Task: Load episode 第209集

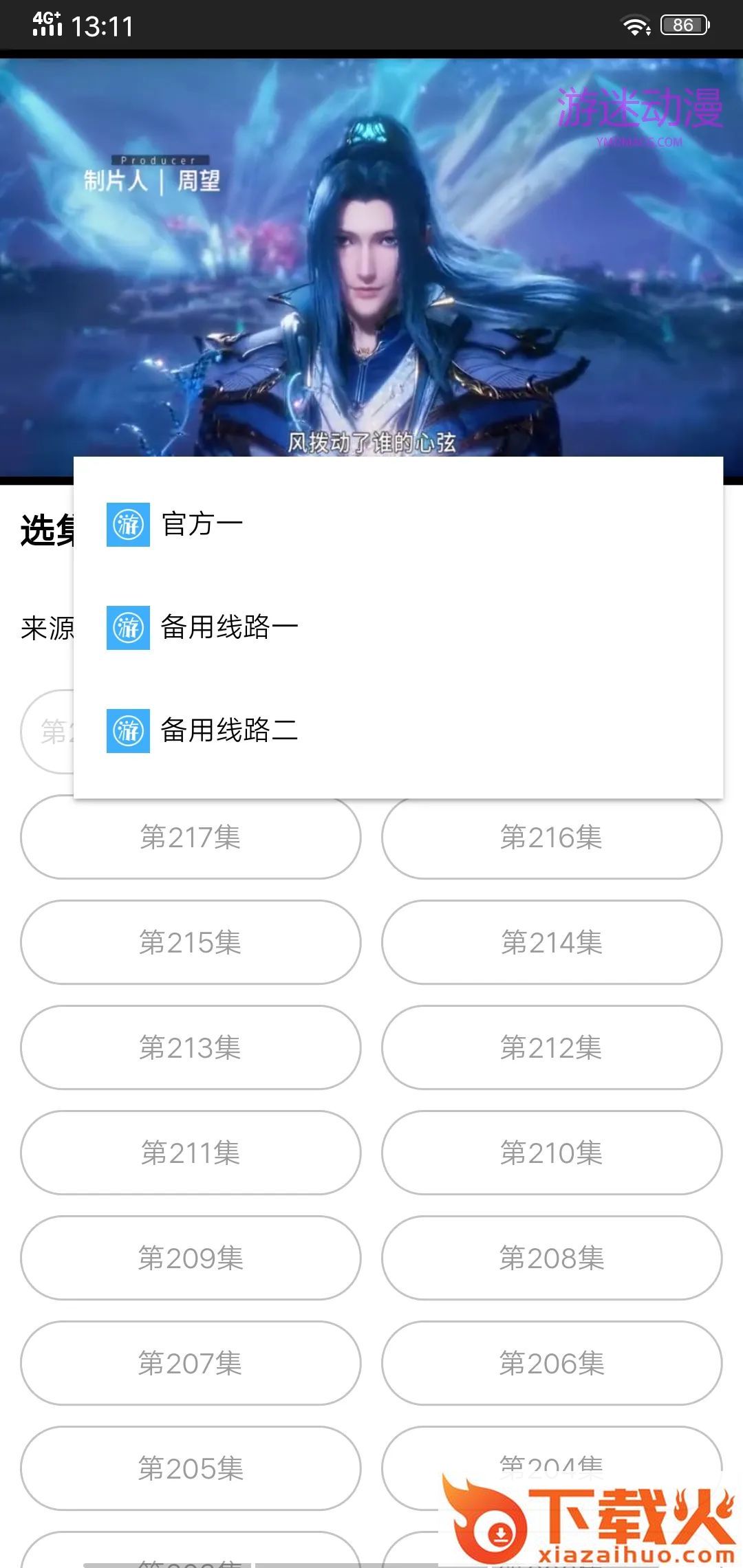Action: (191, 1259)
